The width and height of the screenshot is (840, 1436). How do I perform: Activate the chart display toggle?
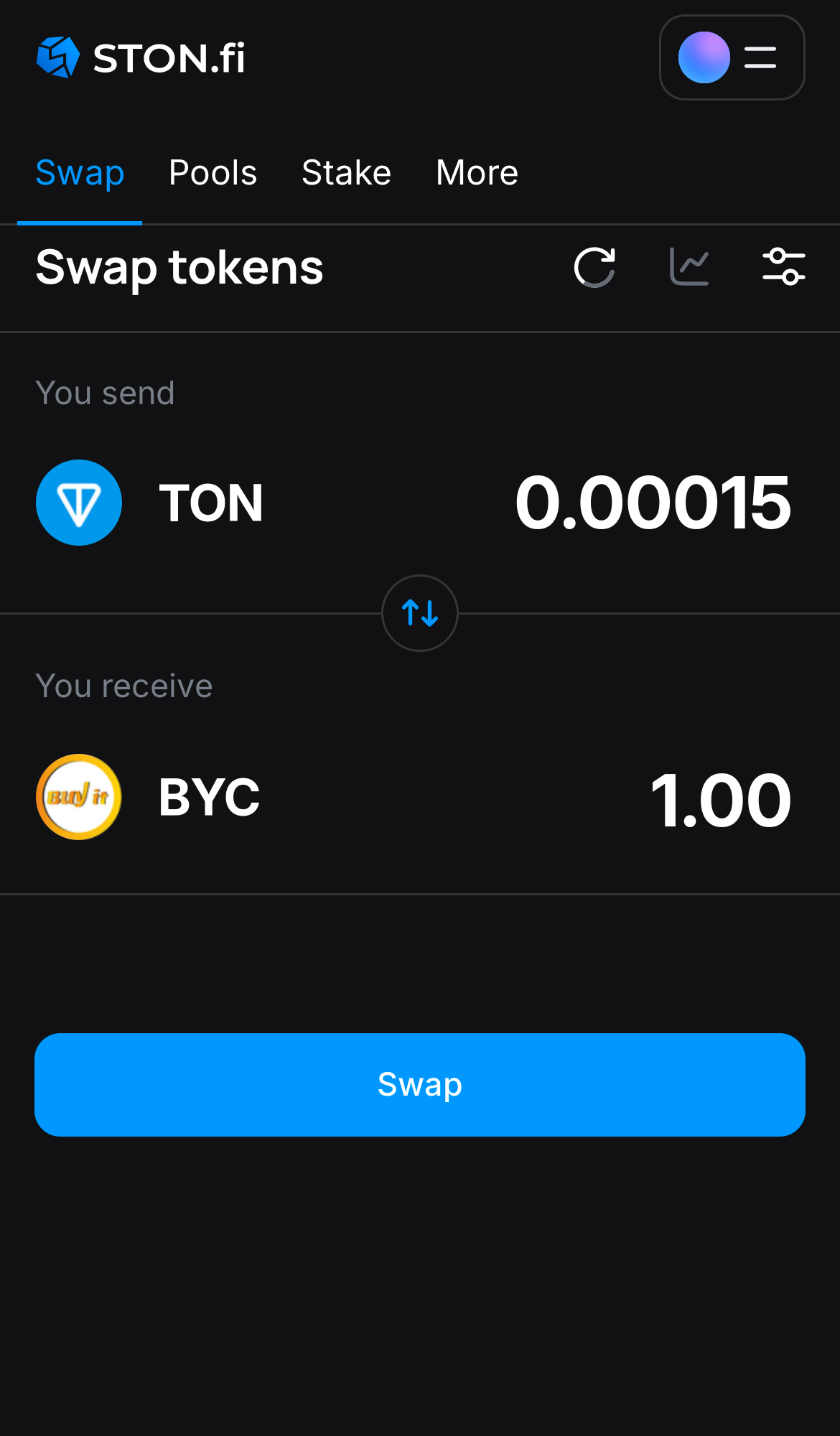[689, 268]
